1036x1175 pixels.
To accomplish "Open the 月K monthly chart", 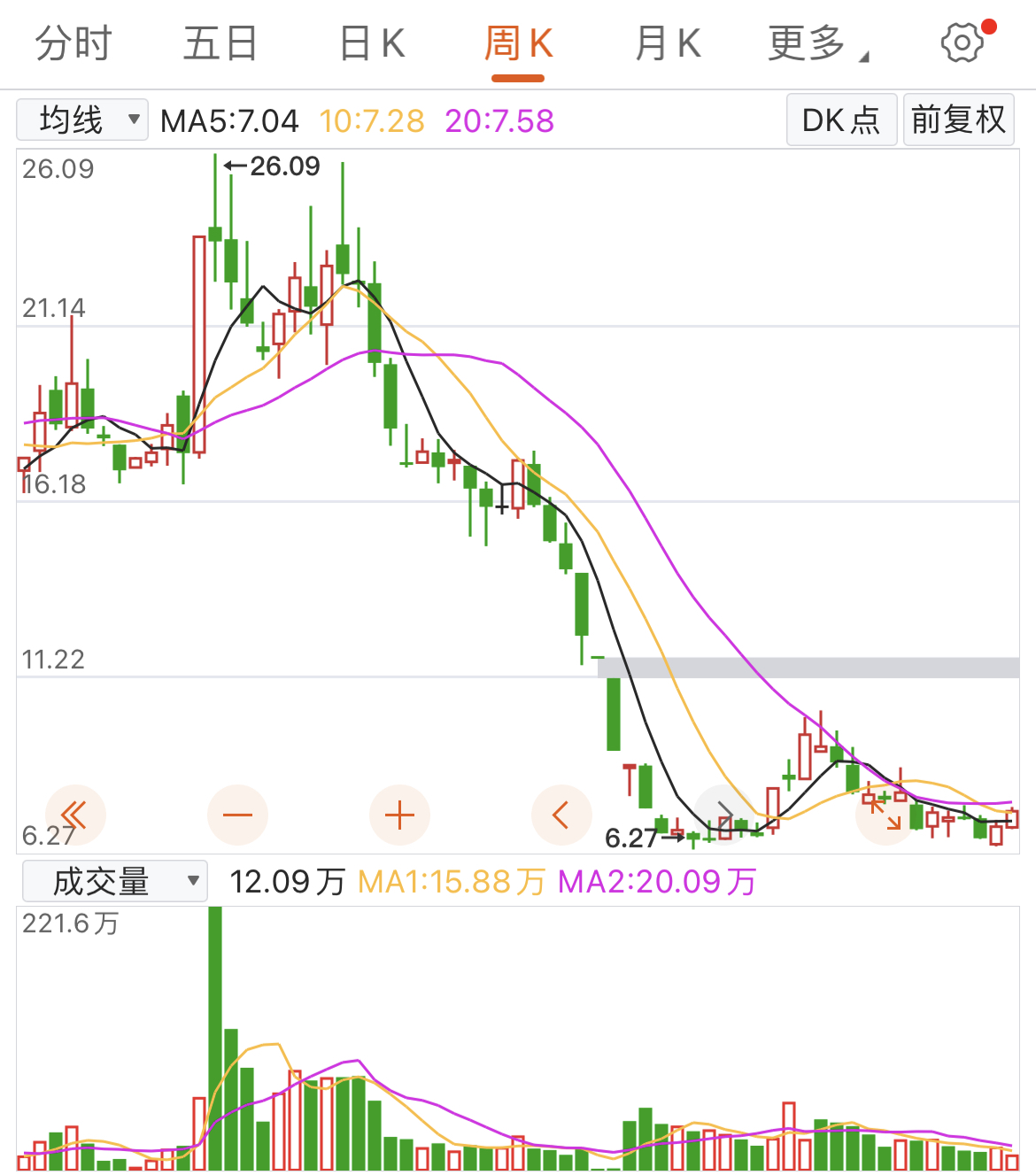I will click(668, 43).
